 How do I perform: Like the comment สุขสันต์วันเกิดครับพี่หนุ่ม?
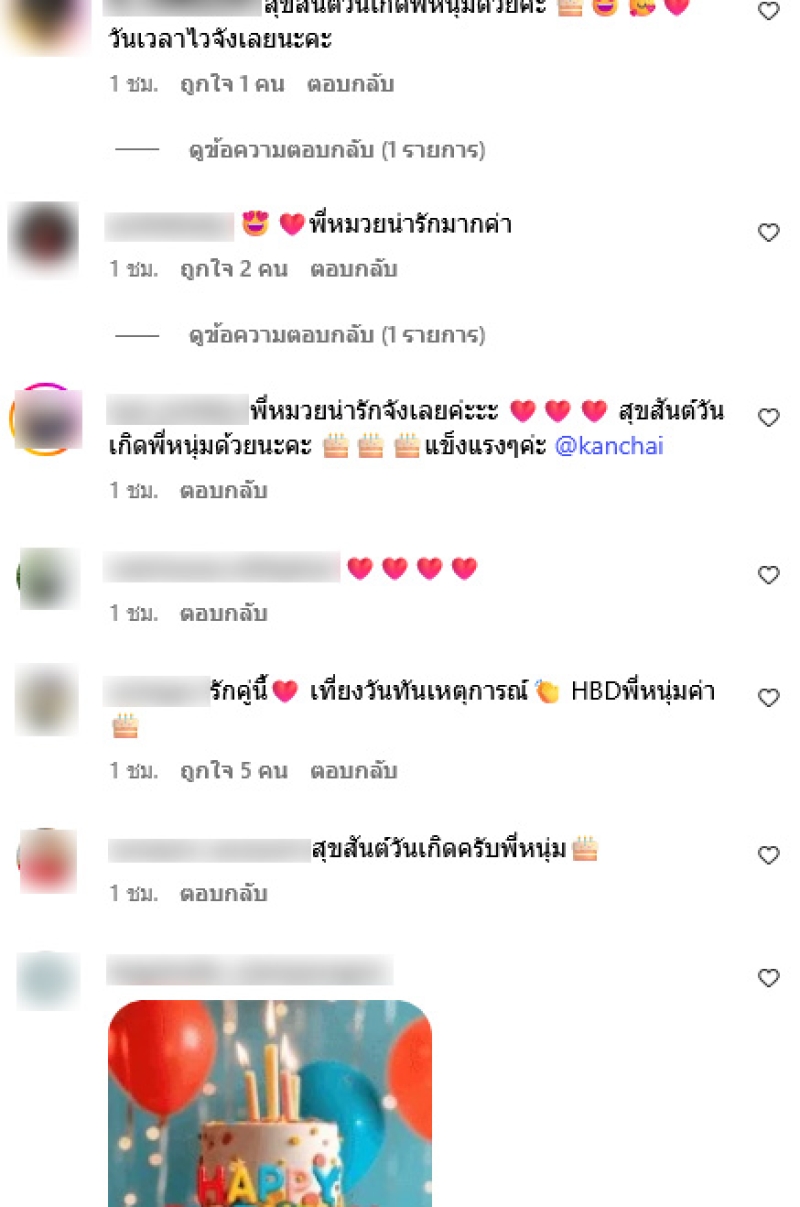[768, 856]
